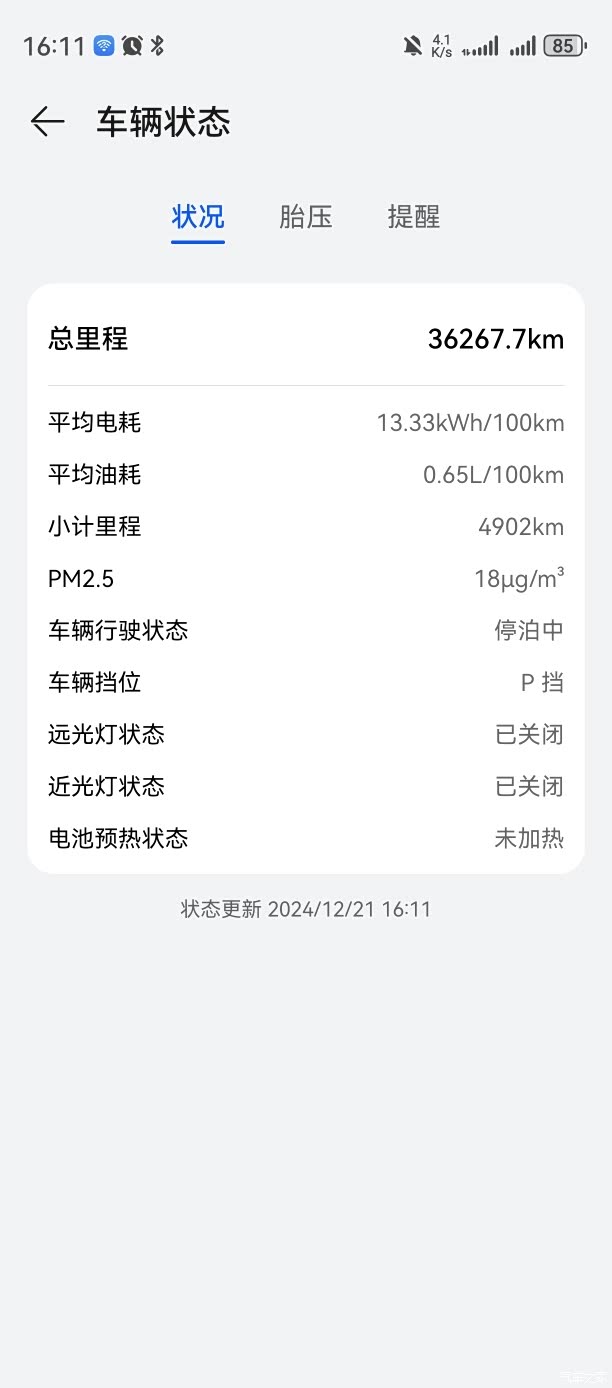Switch to the 胎压 tab
This screenshot has width=612, height=1388.
pyautogui.click(x=306, y=216)
